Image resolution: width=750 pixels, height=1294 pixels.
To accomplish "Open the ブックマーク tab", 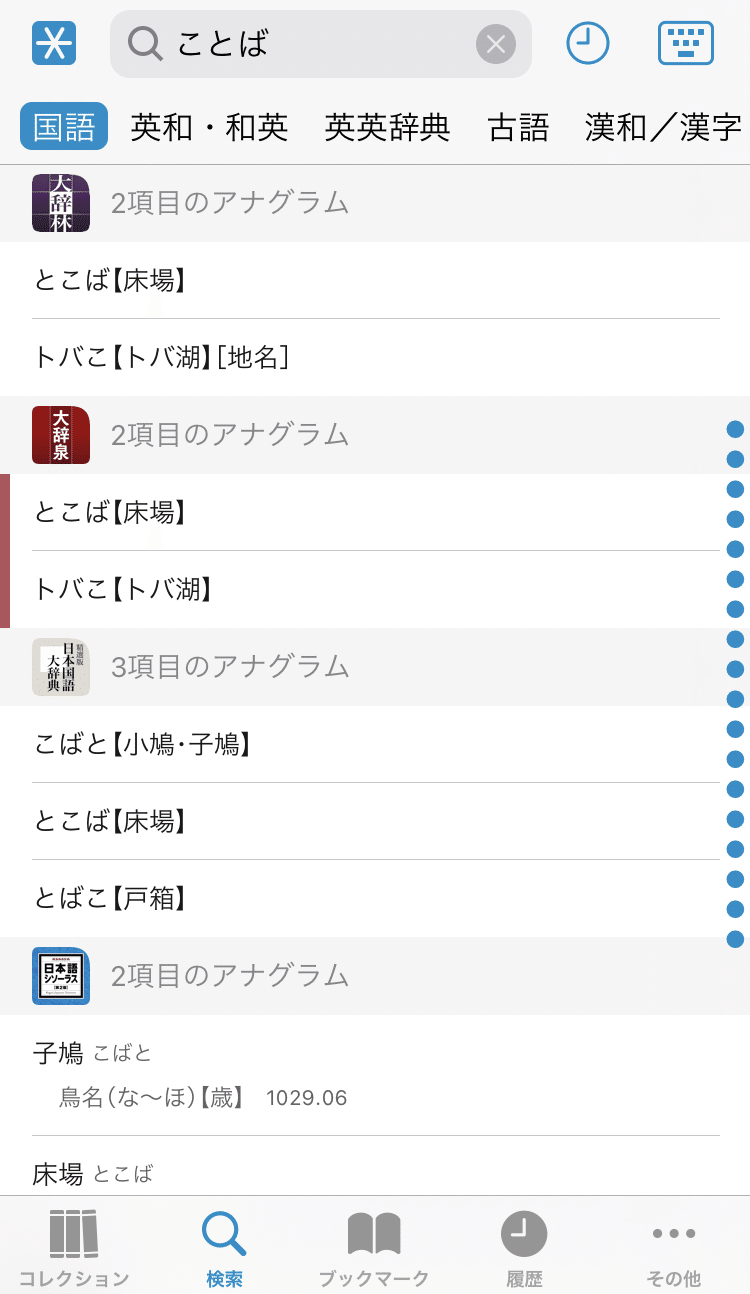I will click(374, 1247).
